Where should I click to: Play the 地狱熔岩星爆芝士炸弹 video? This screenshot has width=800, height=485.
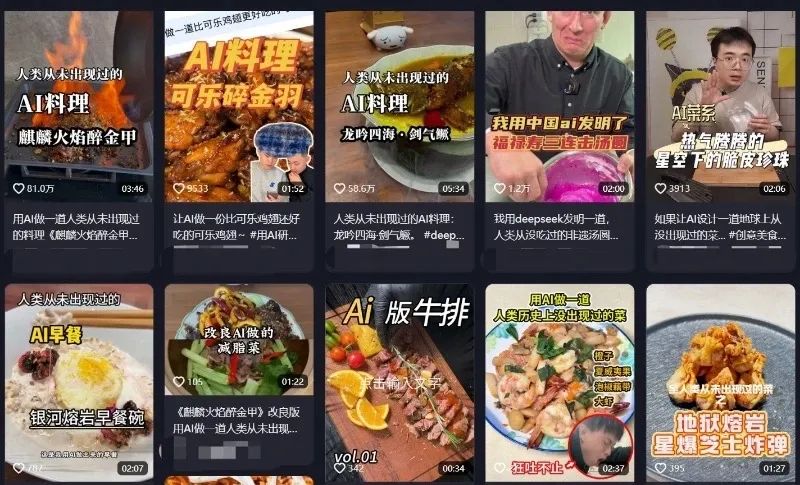click(x=719, y=380)
